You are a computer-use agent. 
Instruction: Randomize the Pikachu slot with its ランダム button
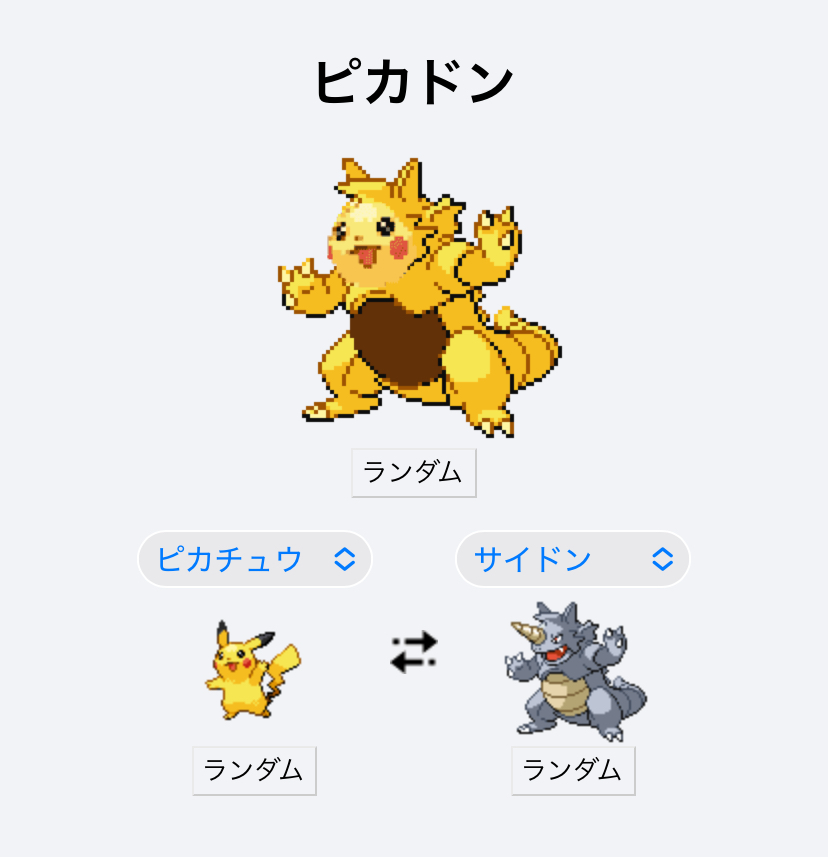[254, 770]
